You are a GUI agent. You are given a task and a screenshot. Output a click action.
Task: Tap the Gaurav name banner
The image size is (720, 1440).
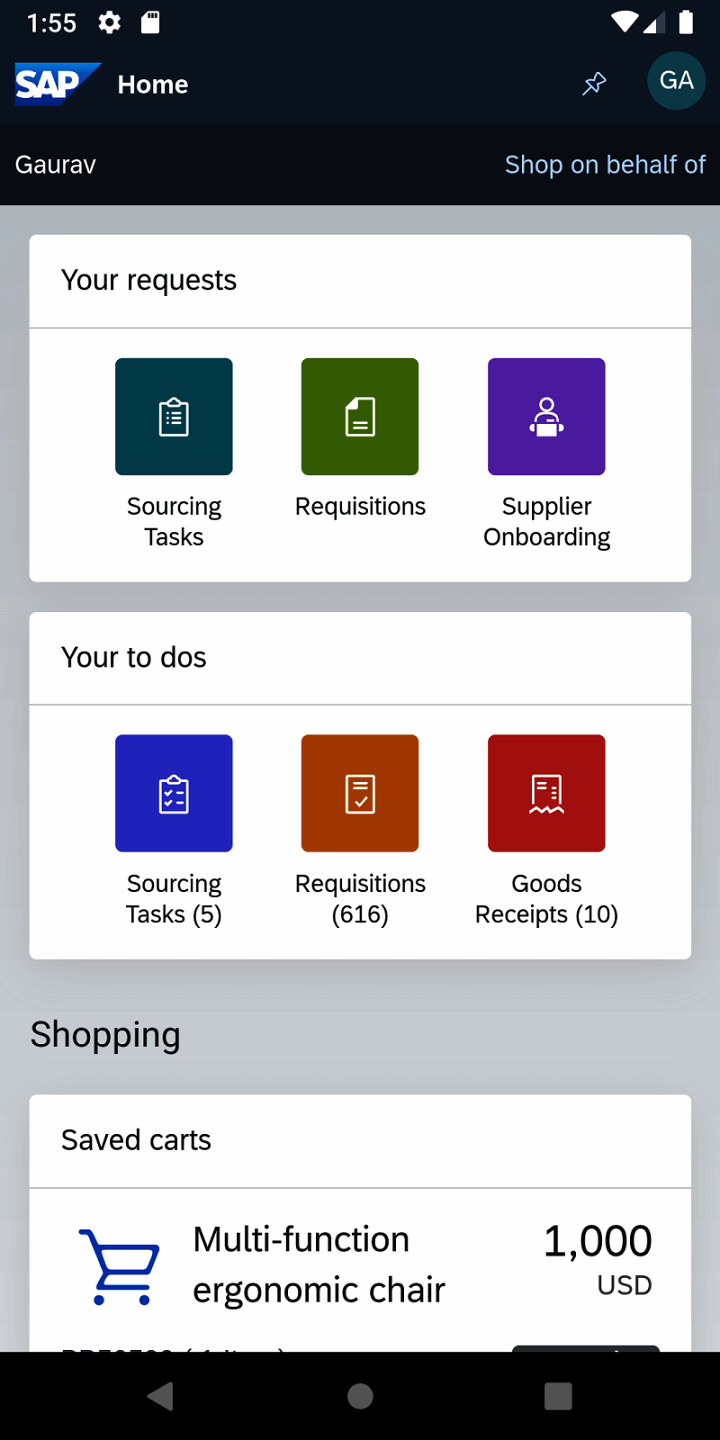(x=55, y=164)
